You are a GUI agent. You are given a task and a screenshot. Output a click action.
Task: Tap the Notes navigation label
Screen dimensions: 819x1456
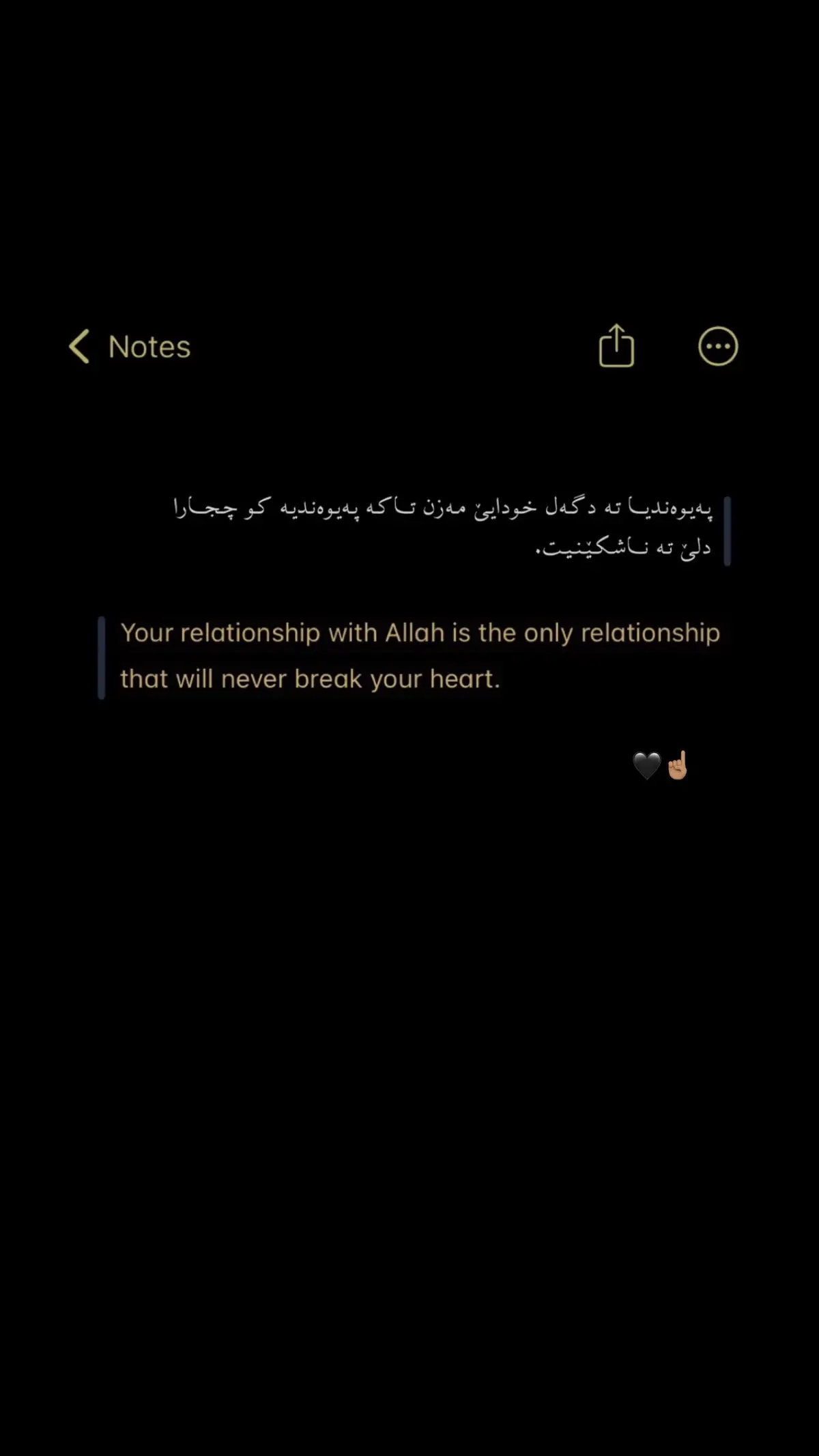point(147,346)
